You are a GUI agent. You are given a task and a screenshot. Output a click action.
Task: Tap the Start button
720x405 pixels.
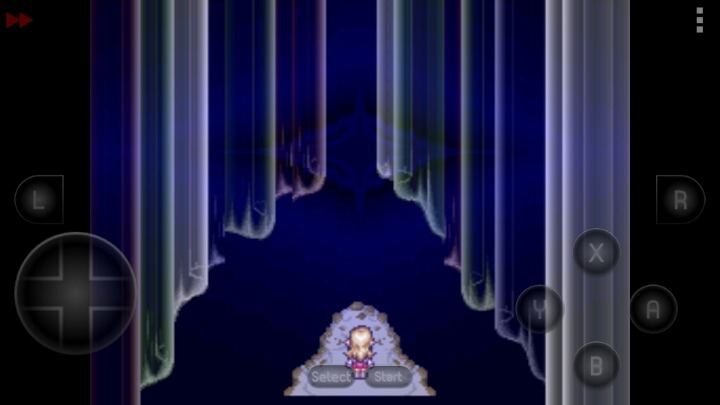tap(389, 377)
